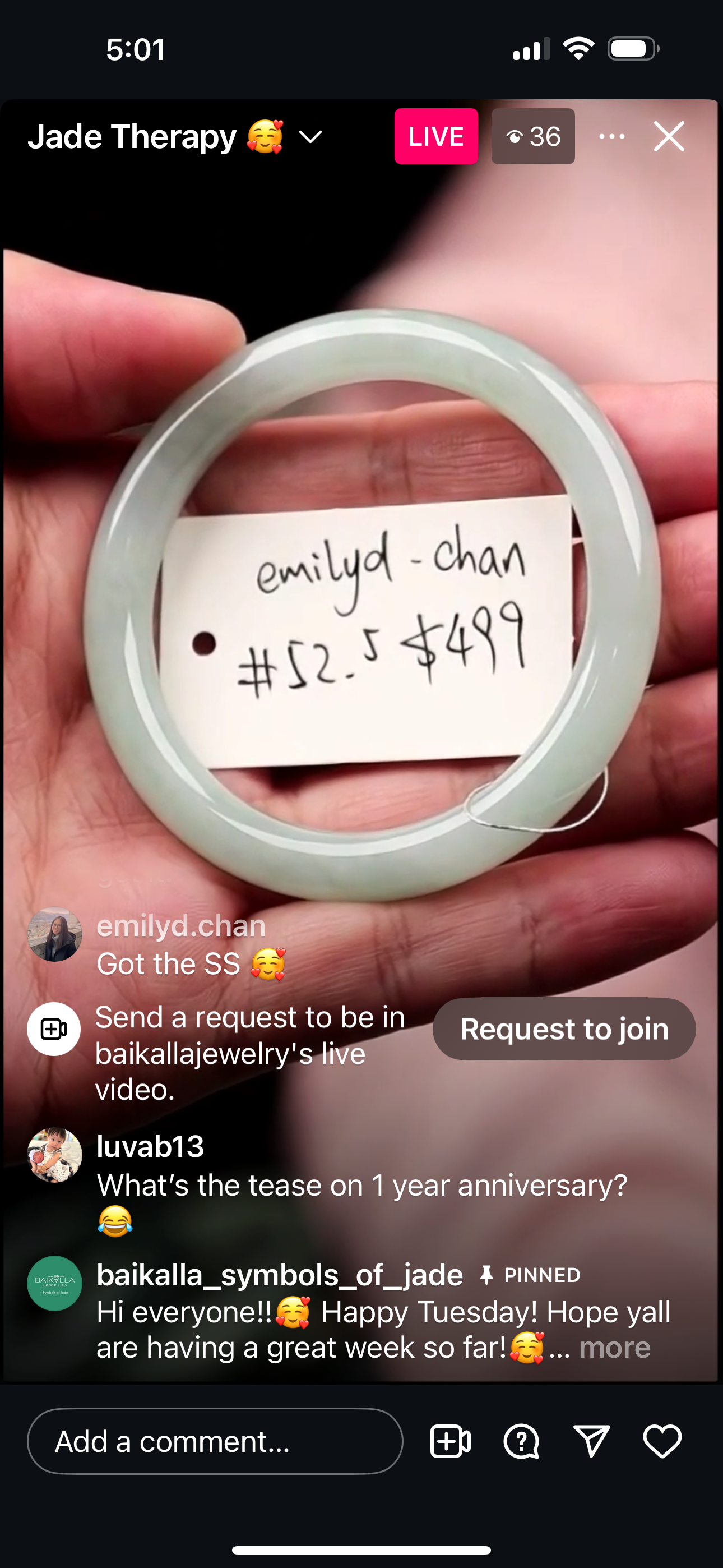This screenshot has height=1568, width=723.
Task: Tap Request to join button
Action: pos(564,1029)
